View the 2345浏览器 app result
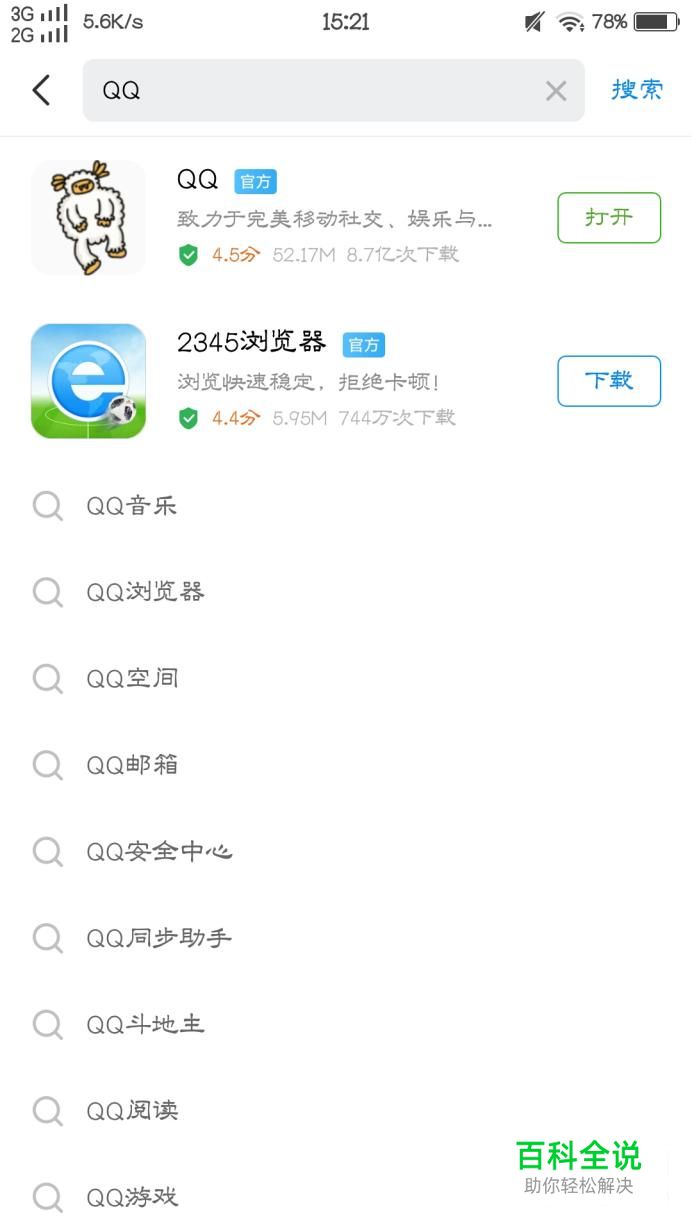Screen dimensions: 692x1230 [x=330, y=380]
